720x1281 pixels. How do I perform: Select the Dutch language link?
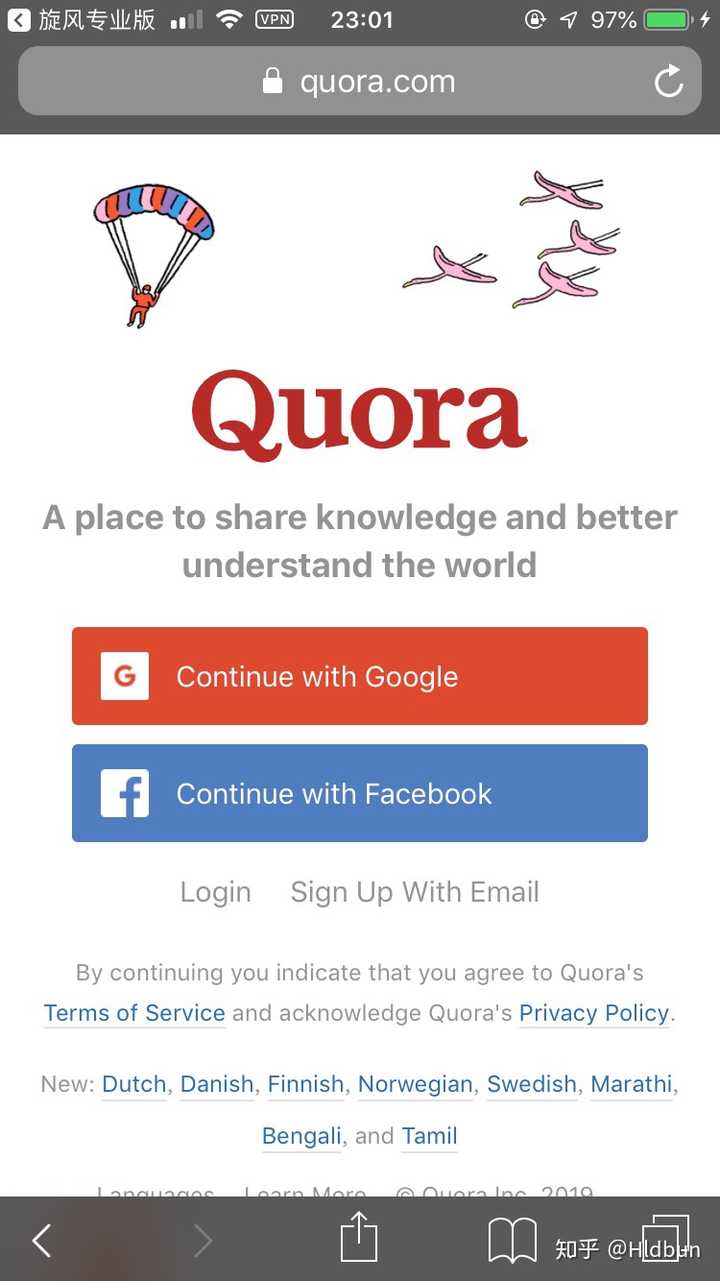coord(134,1084)
